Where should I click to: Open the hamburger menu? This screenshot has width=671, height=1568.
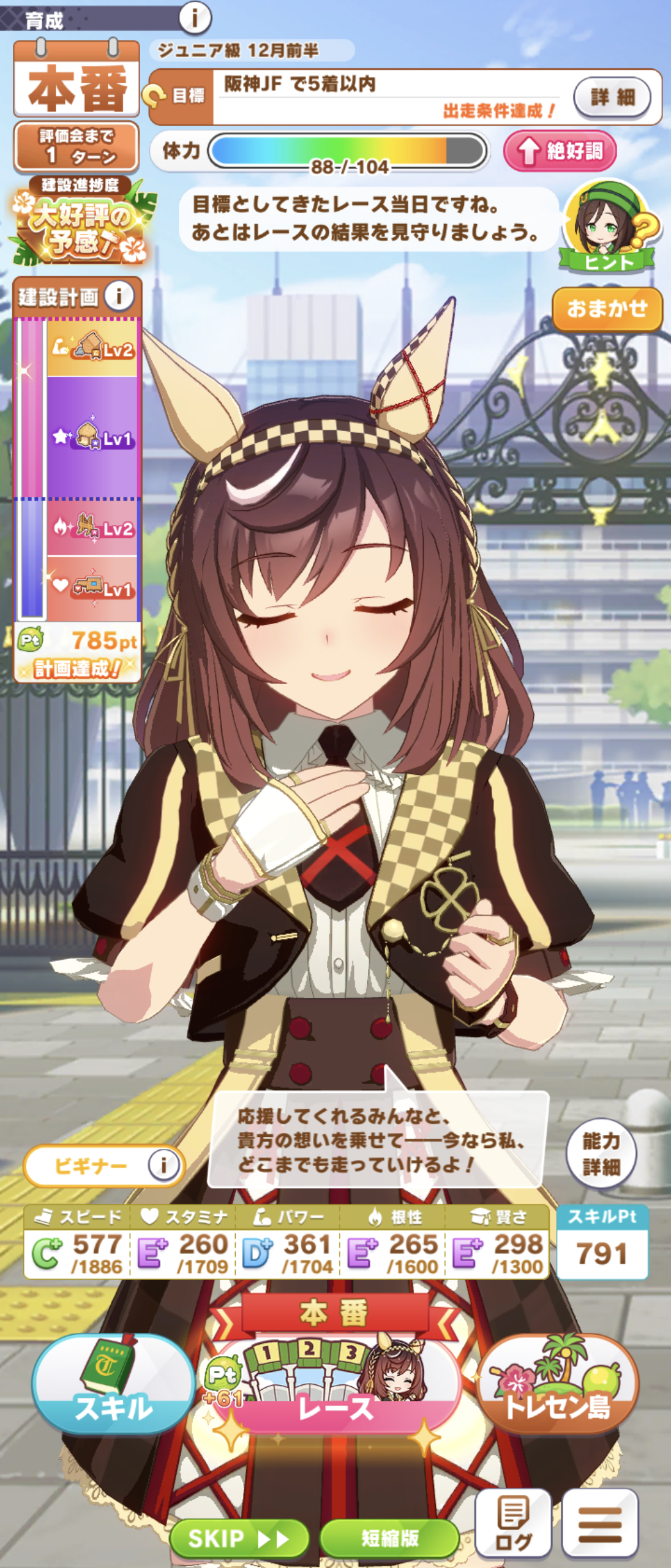(x=600, y=1523)
